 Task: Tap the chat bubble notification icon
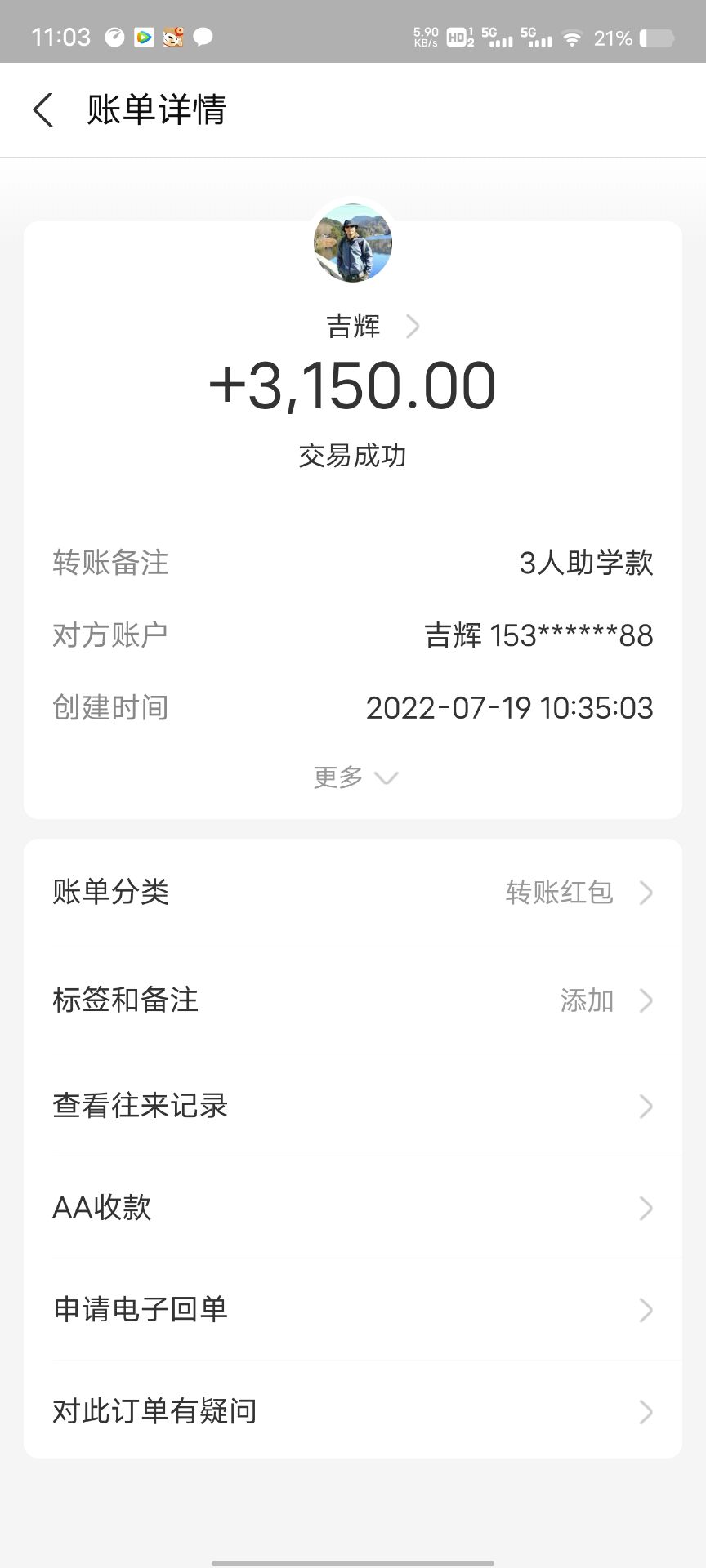[203, 38]
